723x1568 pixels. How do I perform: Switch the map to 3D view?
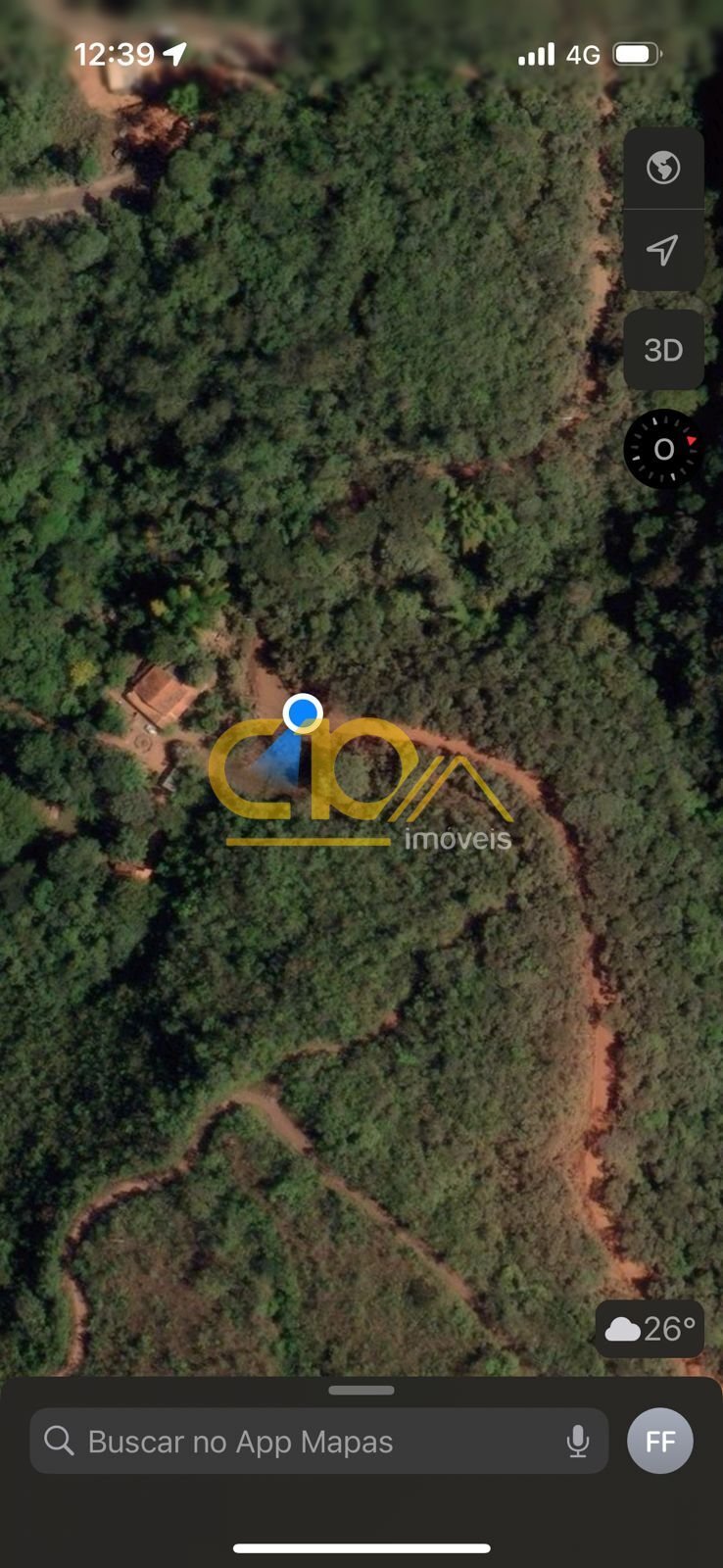tap(663, 350)
